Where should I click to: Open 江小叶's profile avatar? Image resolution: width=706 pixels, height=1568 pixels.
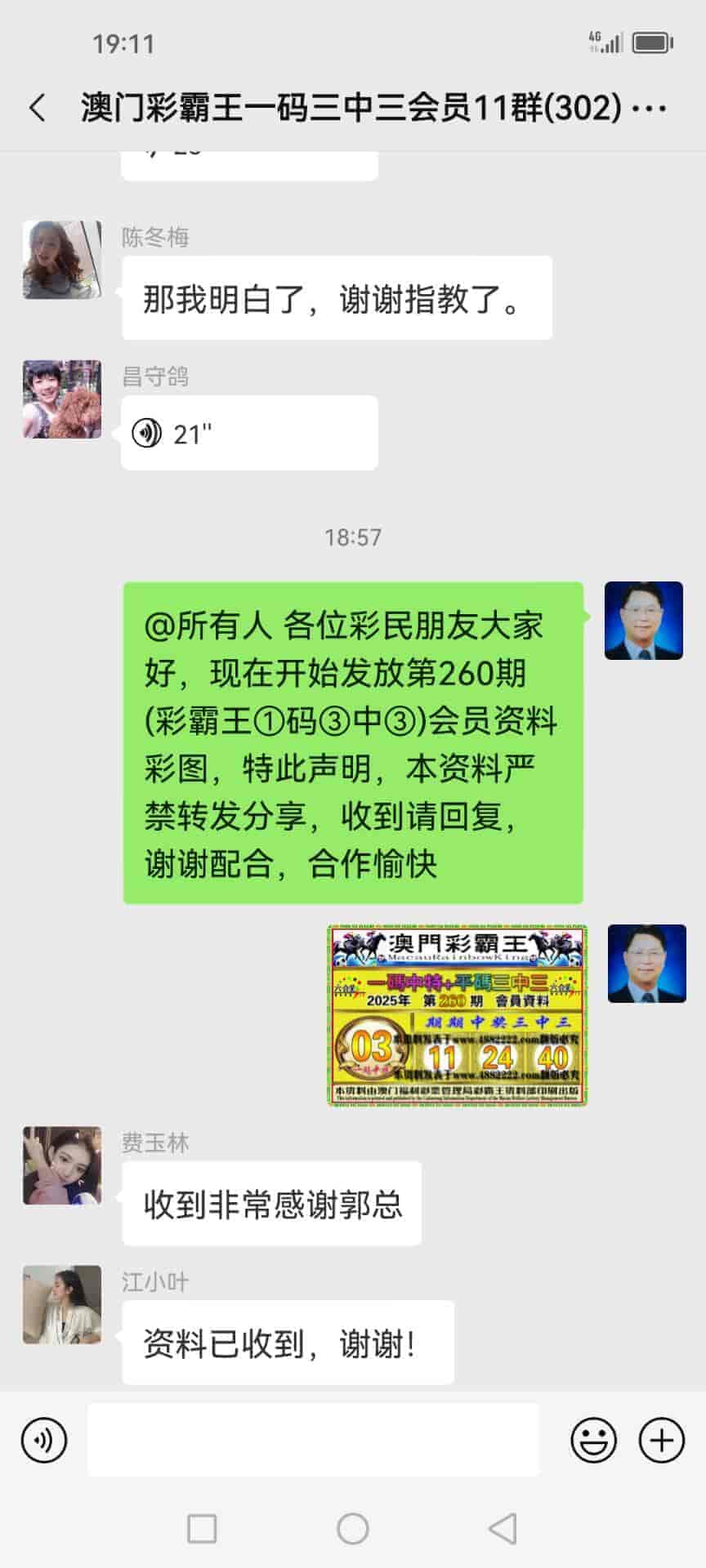pyautogui.click(x=62, y=1304)
